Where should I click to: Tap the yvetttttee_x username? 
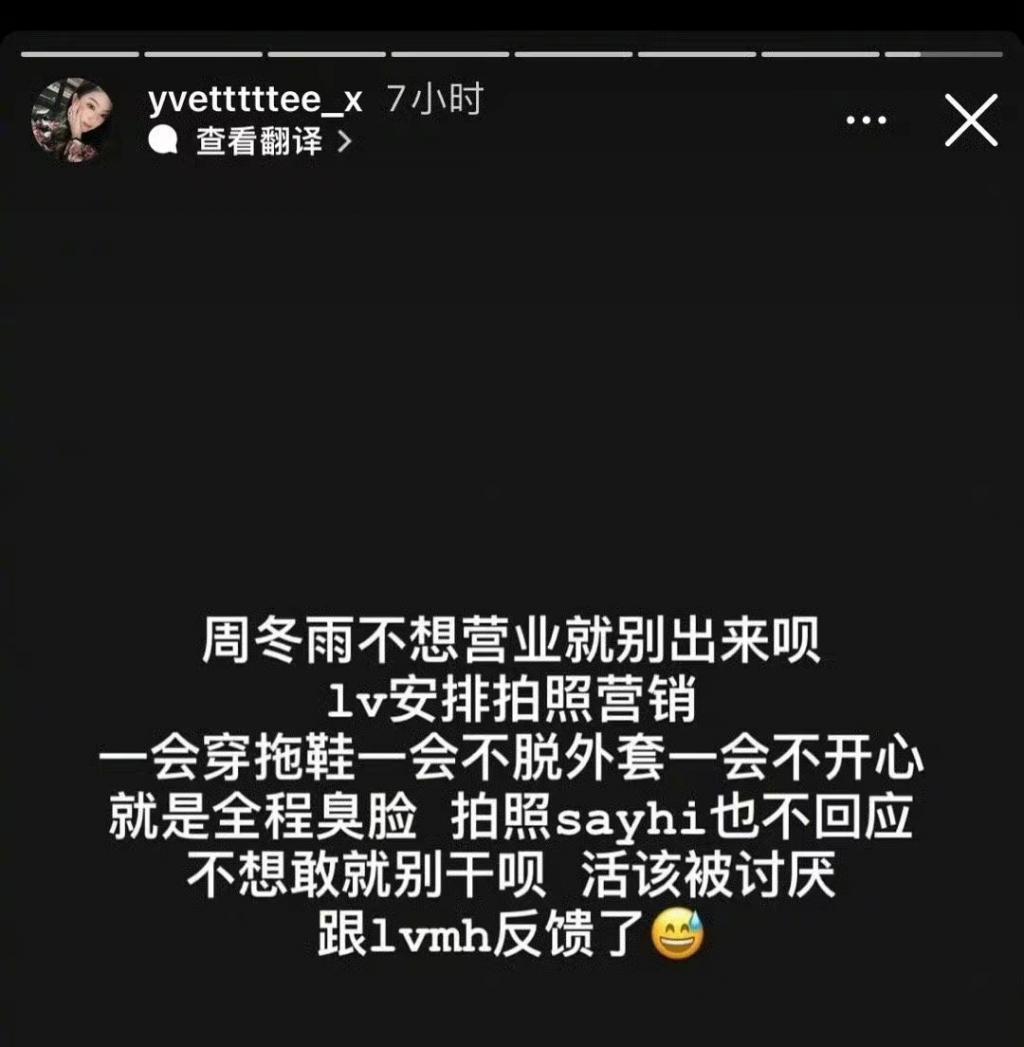254,100
